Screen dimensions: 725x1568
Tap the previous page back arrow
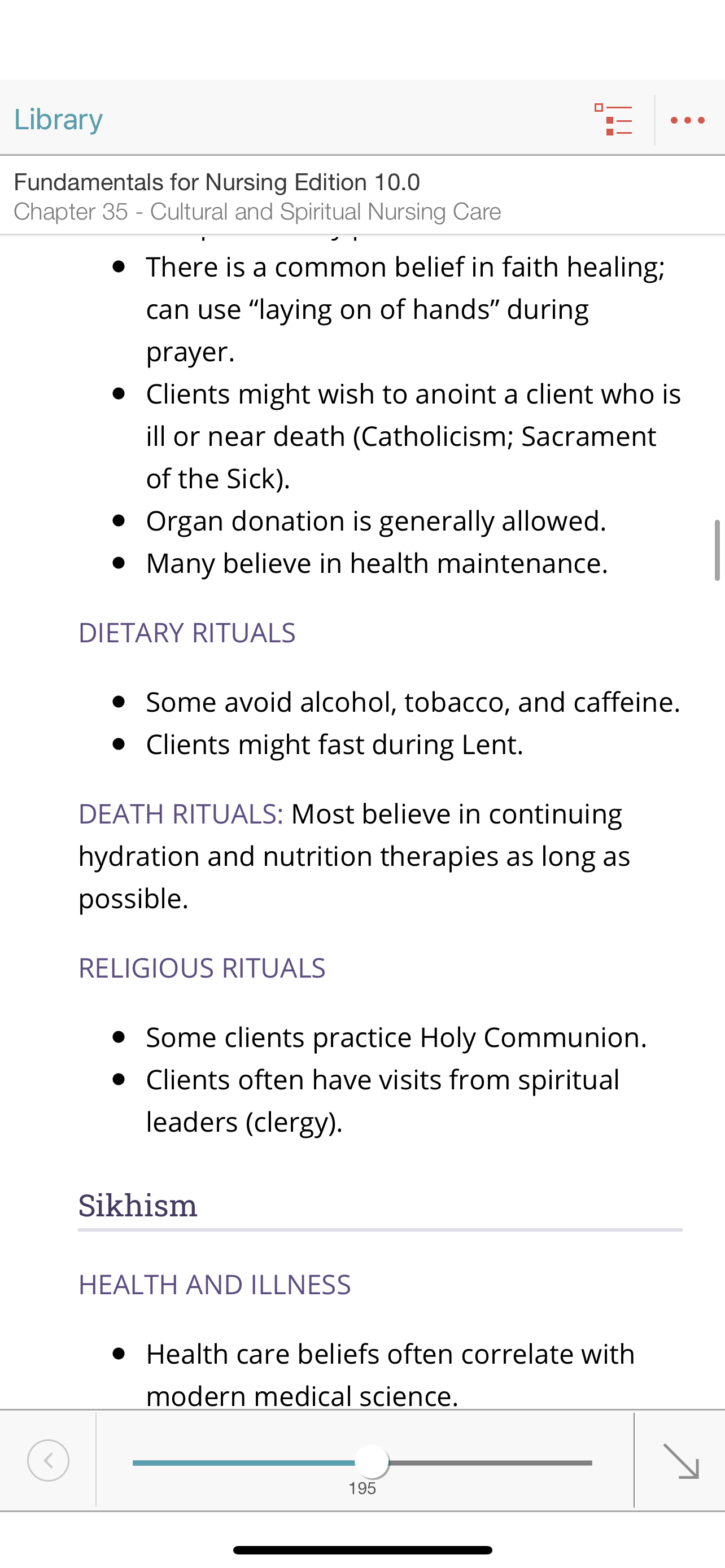(48, 1460)
